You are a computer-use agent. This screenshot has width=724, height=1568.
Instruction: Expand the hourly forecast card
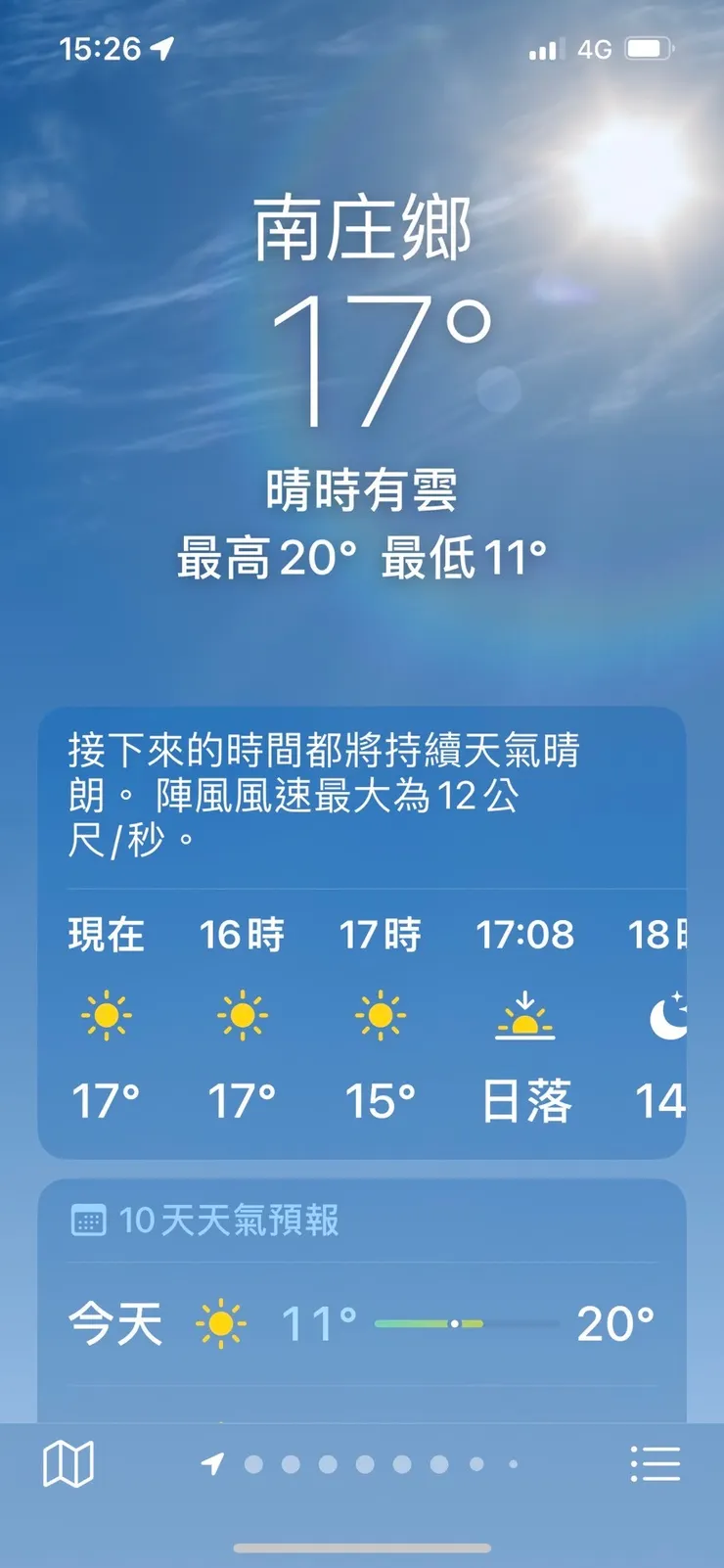click(362, 1018)
